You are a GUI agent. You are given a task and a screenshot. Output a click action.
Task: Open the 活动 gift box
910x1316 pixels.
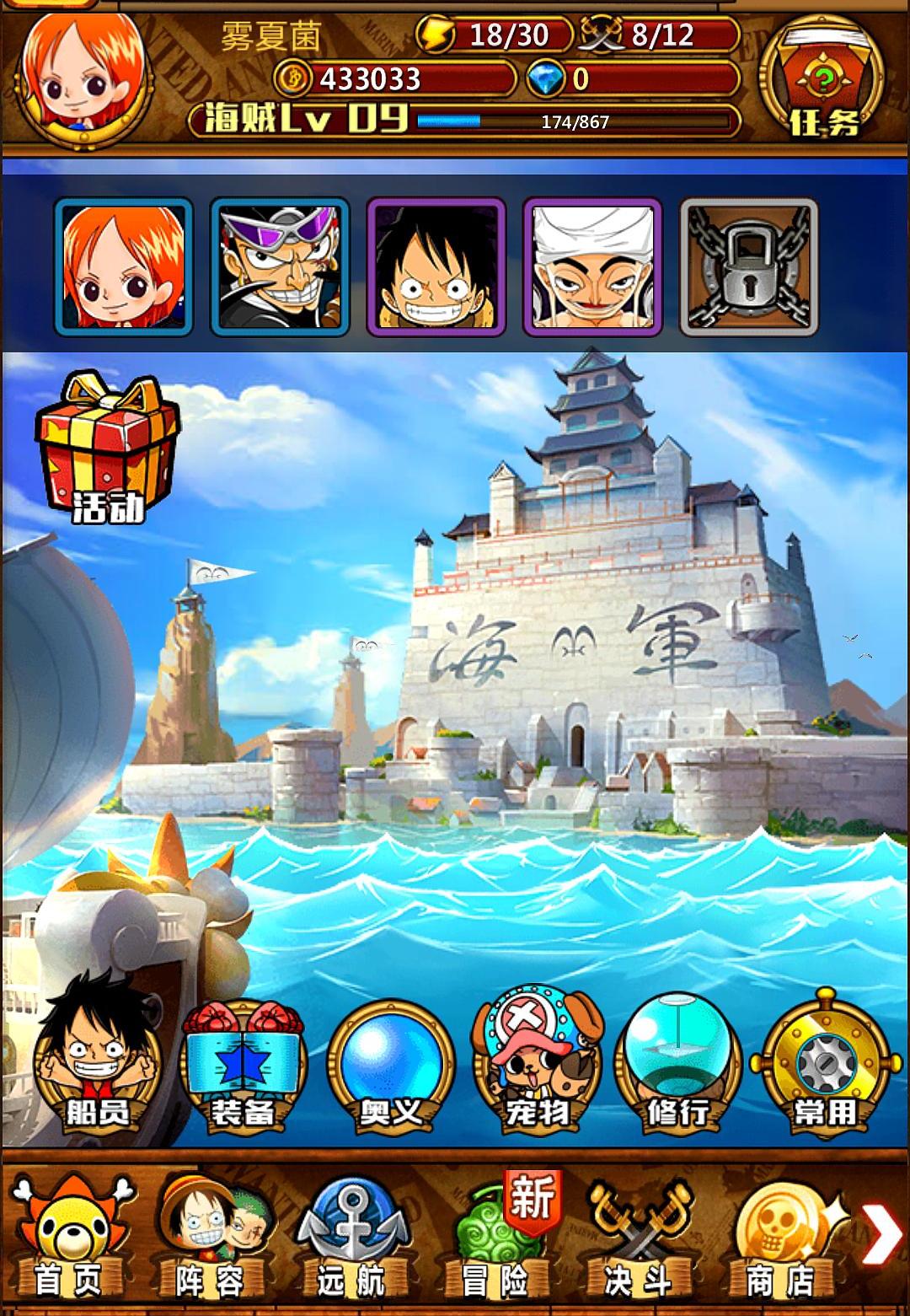click(x=107, y=449)
